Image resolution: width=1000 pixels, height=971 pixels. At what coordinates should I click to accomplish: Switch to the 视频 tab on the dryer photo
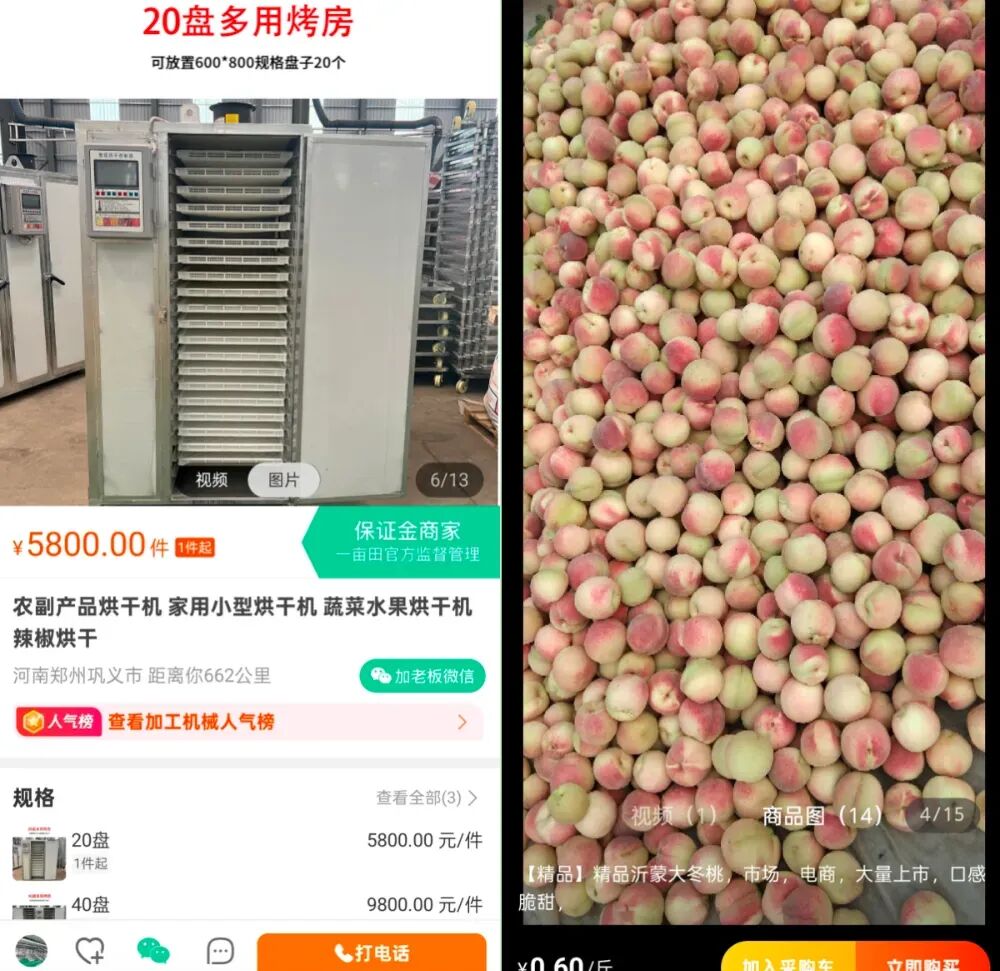click(x=211, y=480)
